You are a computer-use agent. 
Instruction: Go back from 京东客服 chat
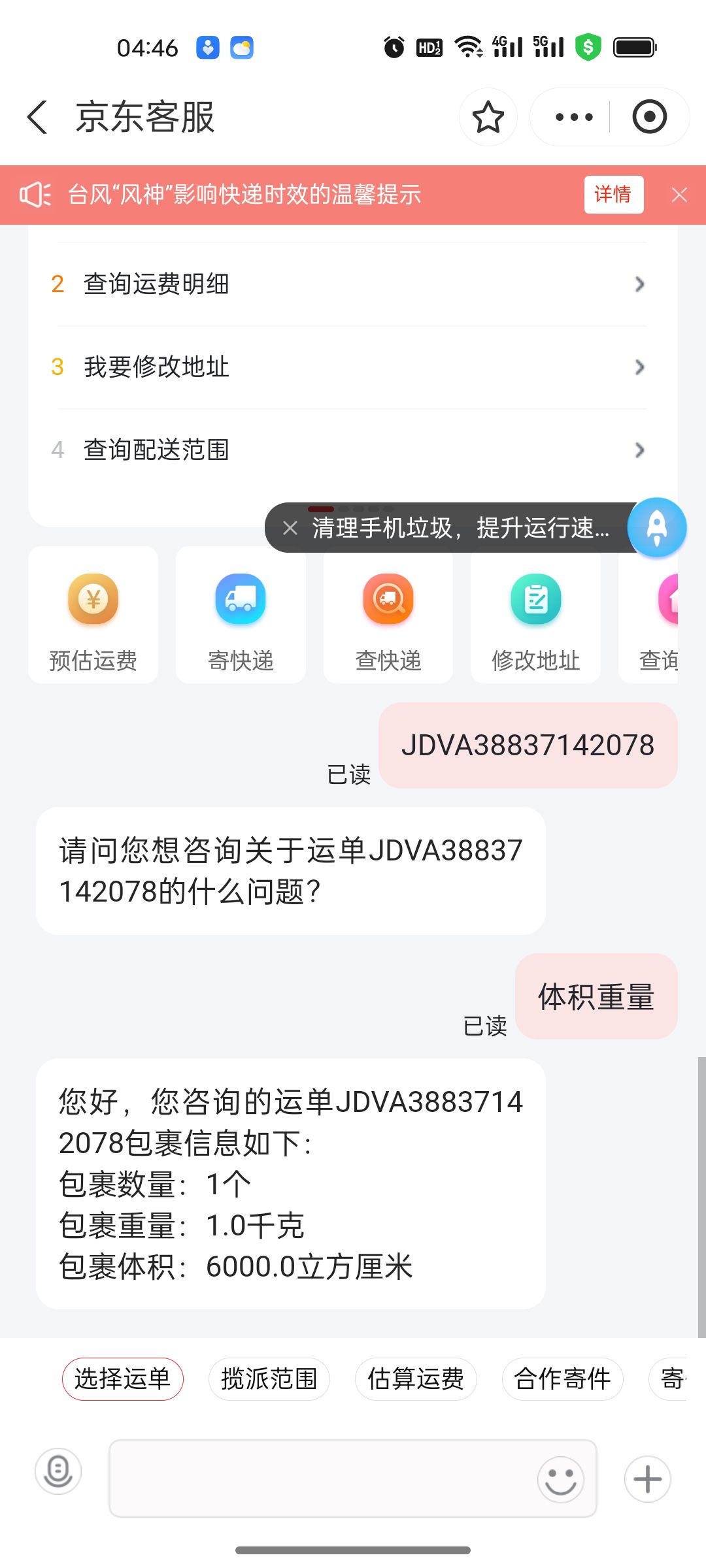tap(38, 118)
